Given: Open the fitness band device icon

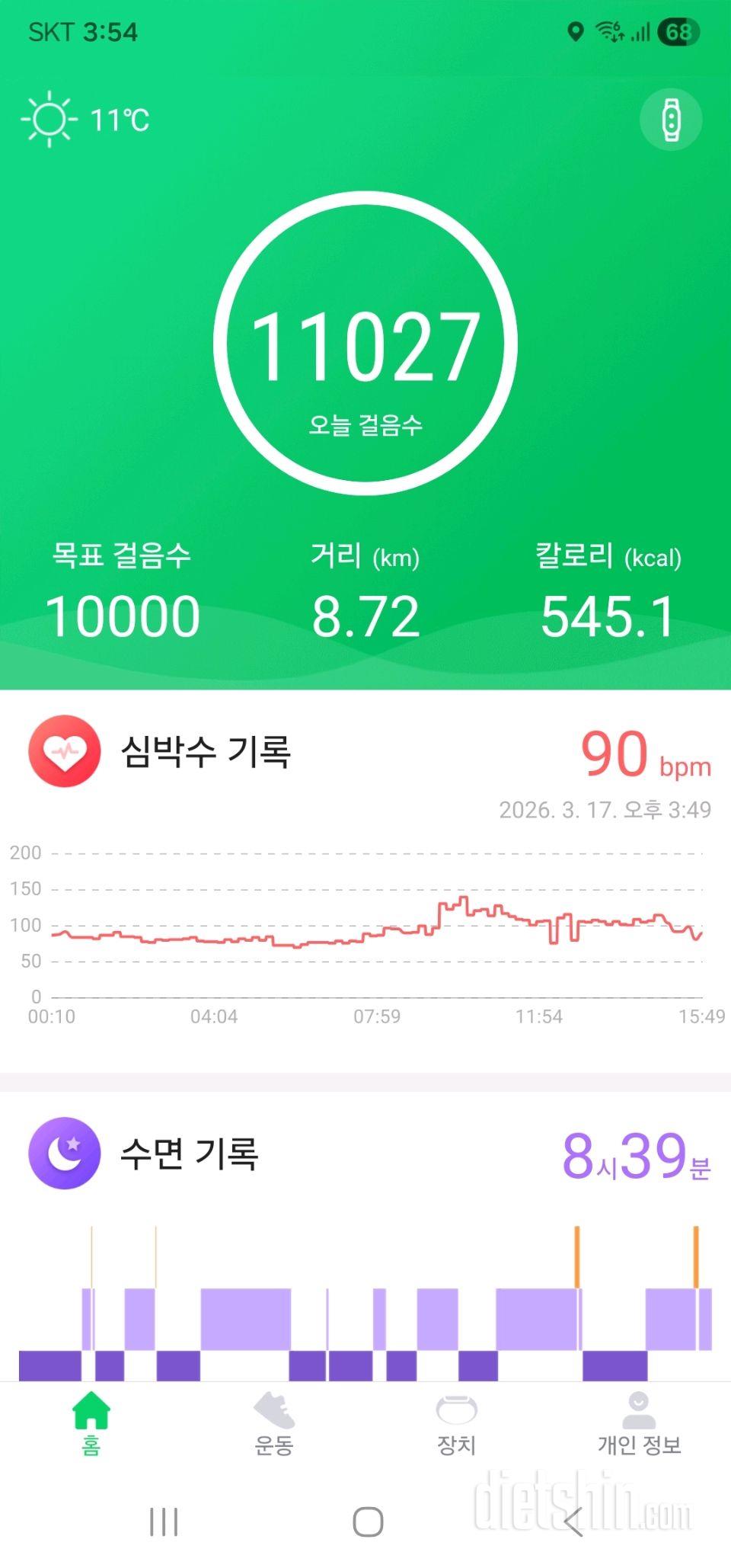Looking at the screenshot, I should click(670, 120).
